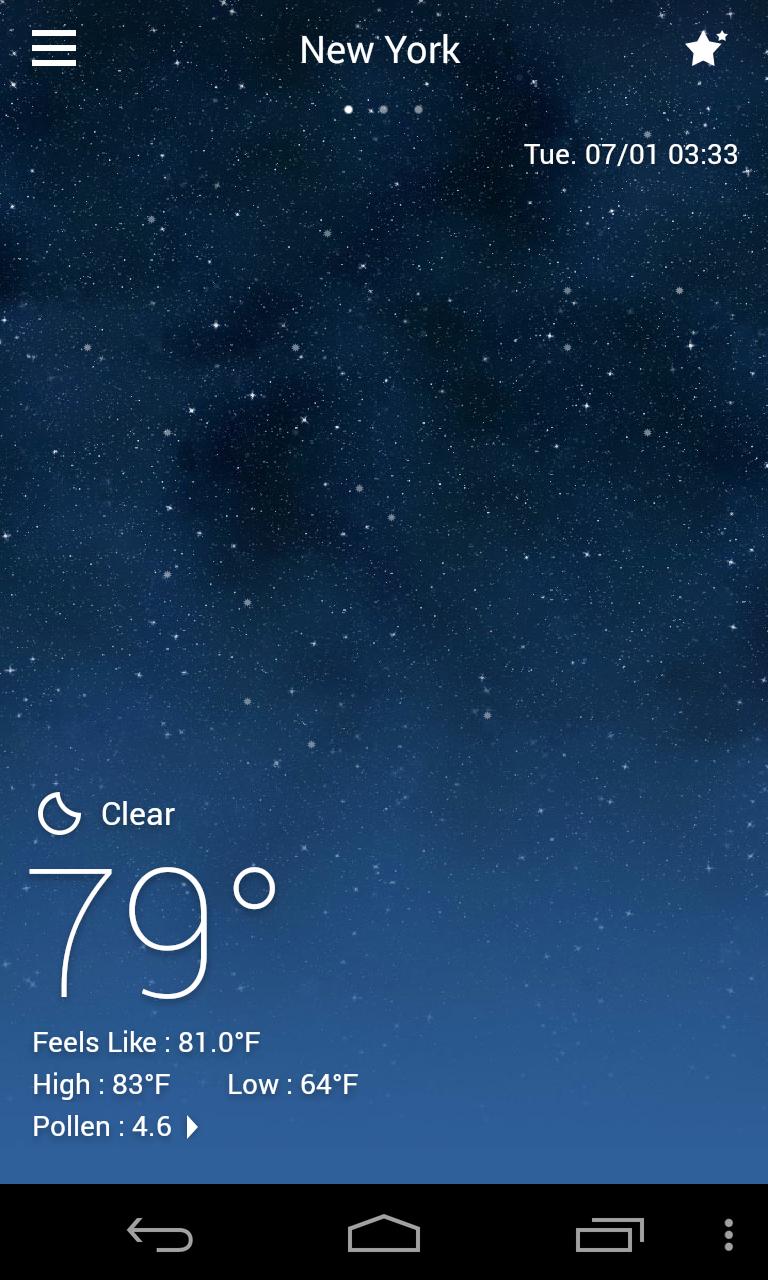The height and width of the screenshot is (1280, 768).
Task: Open the hamburger drawer menu
Action: click(54, 48)
